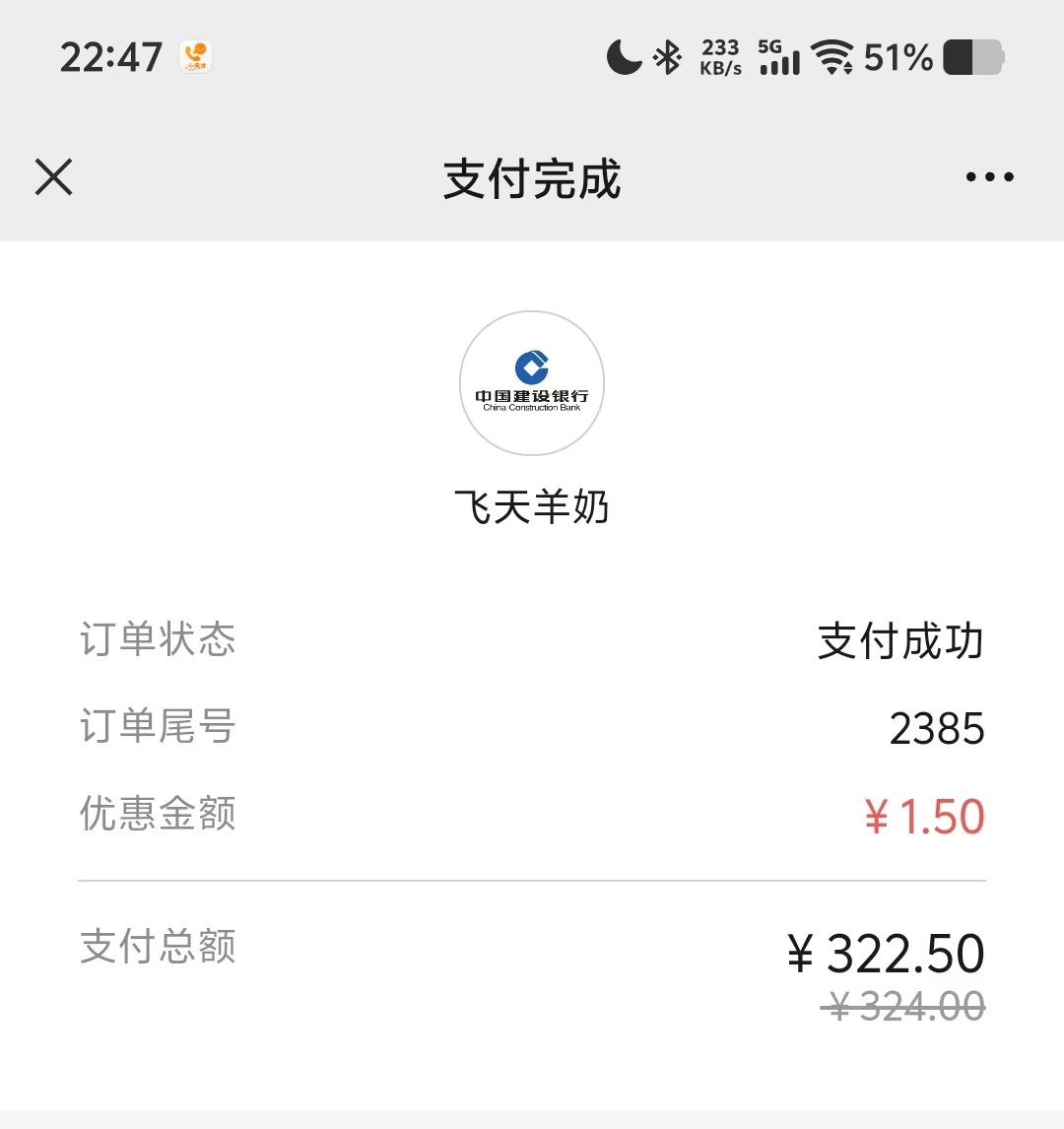
Task: Open the three-dot overflow menu
Action: 989,178
